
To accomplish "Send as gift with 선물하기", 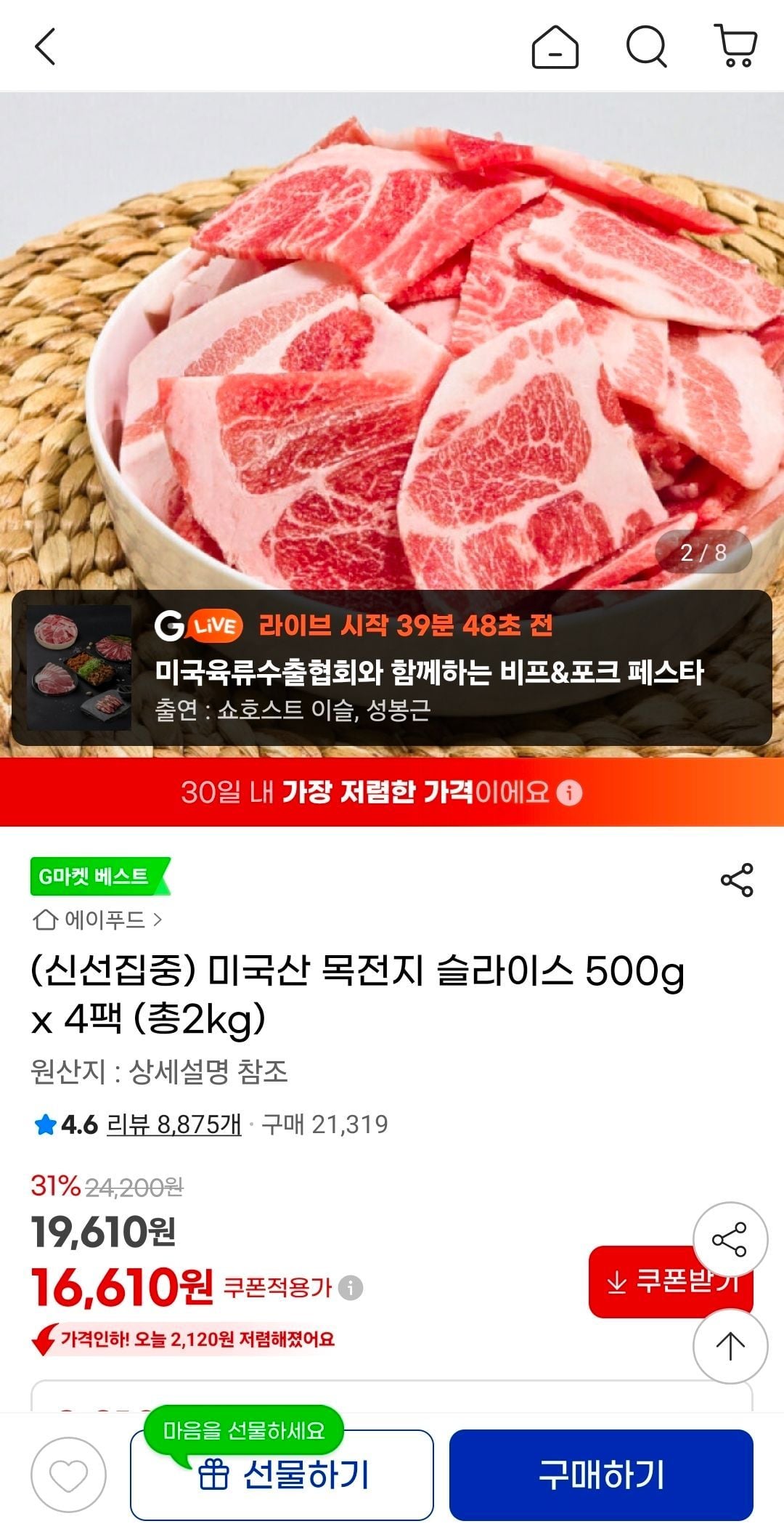I will click(x=282, y=1475).
